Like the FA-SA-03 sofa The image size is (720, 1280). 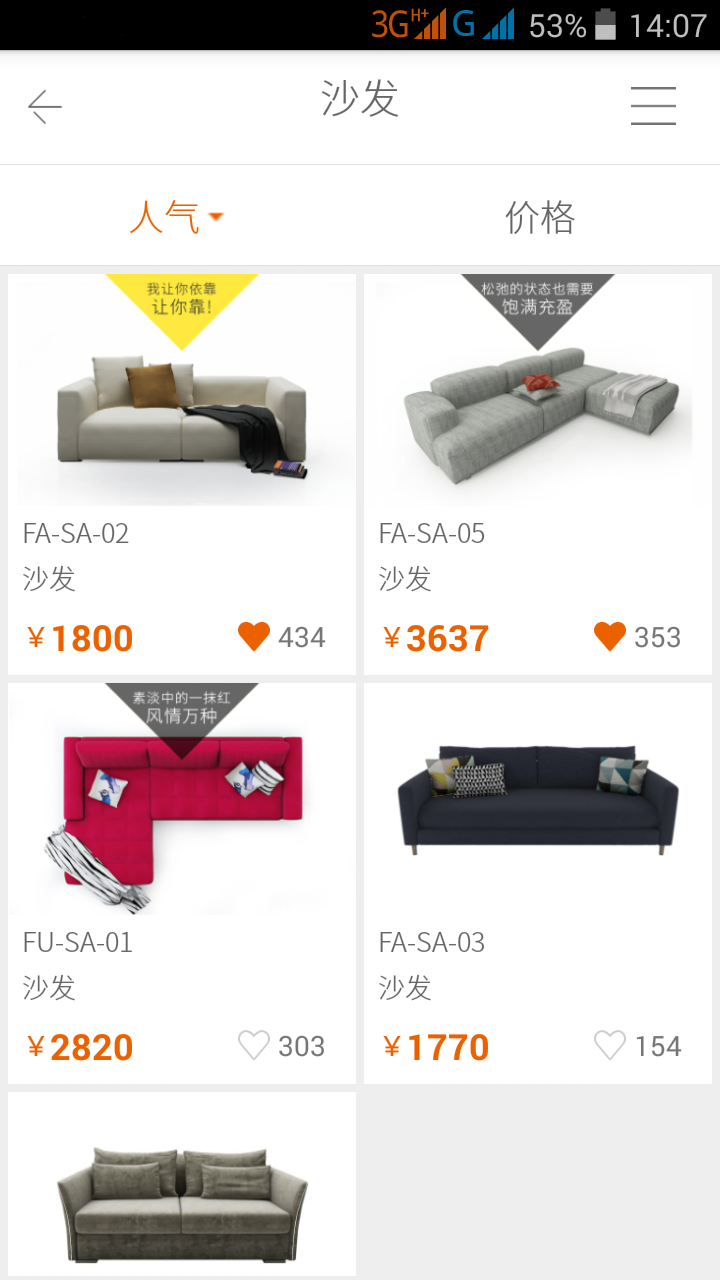click(x=610, y=1046)
